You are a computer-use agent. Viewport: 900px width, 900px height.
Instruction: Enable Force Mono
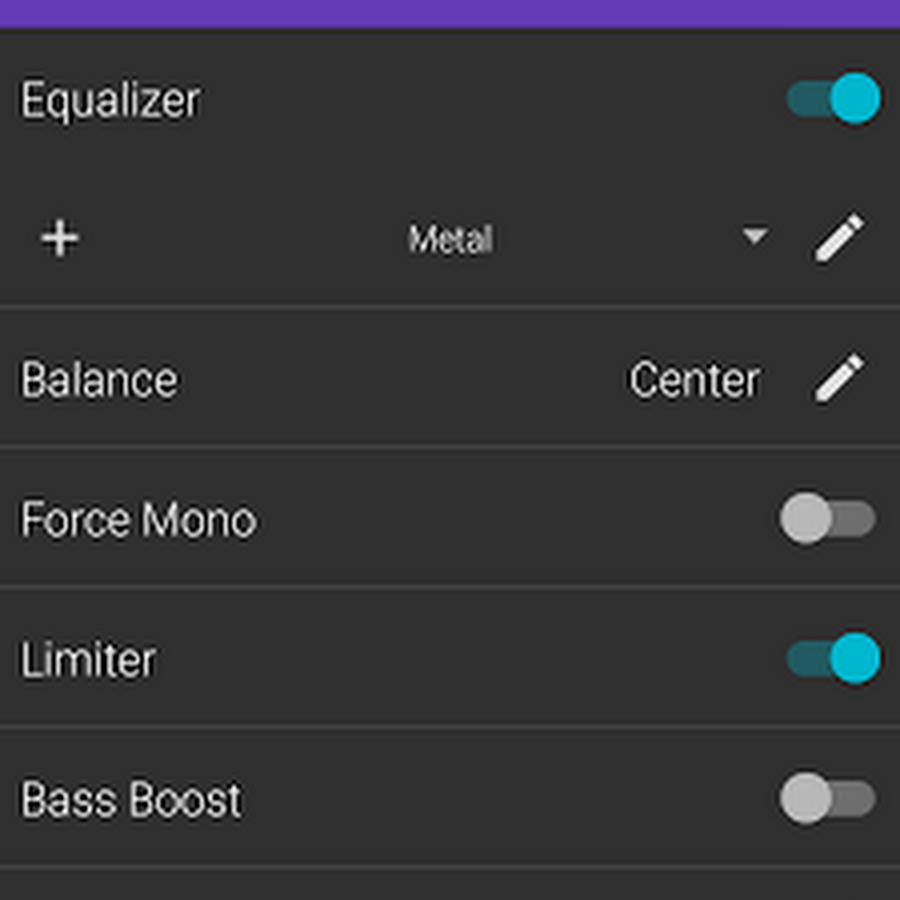pos(828,519)
